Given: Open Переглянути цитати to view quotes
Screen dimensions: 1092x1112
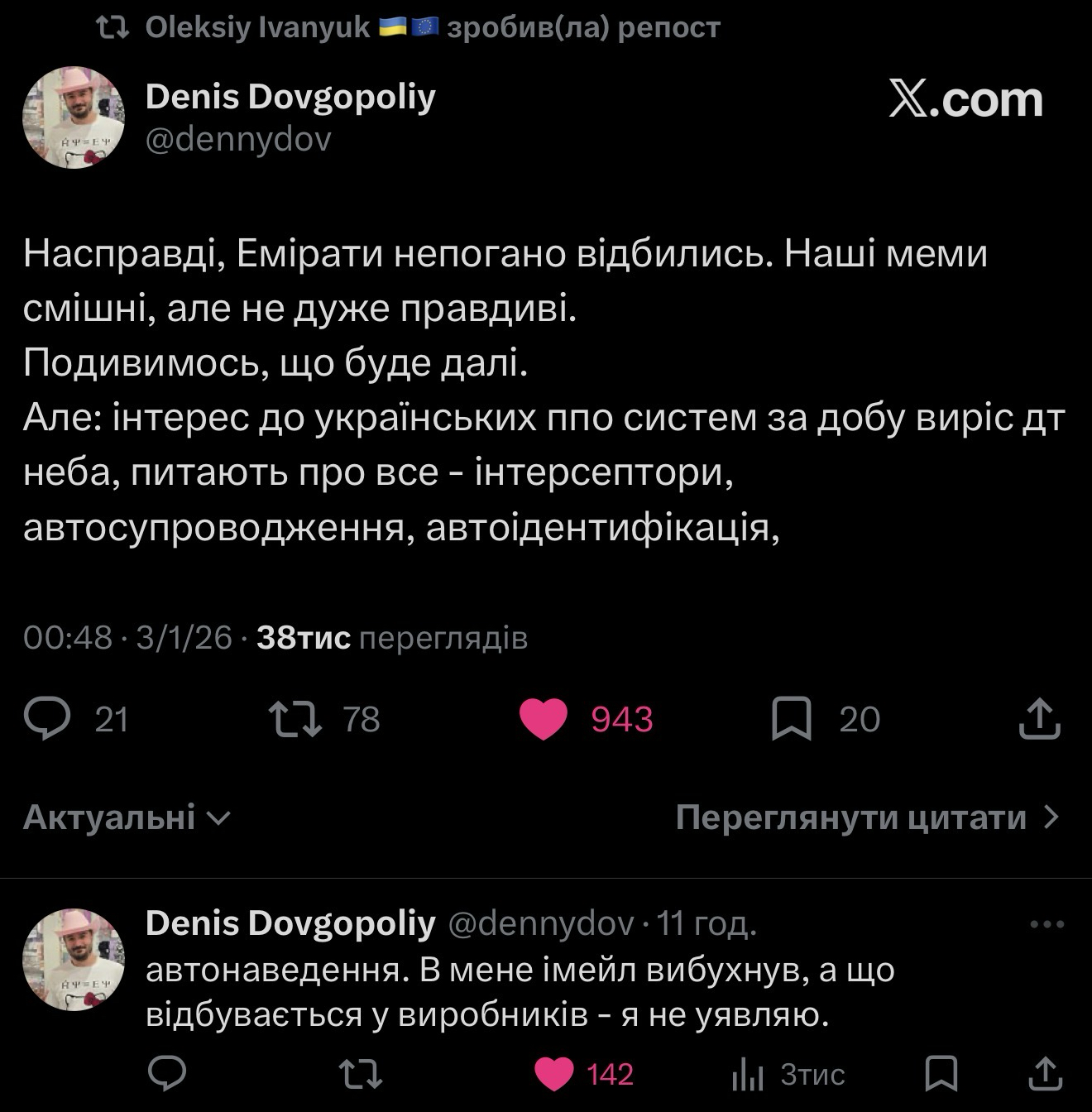Looking at the screenshot, I should (x=866, y=817).
